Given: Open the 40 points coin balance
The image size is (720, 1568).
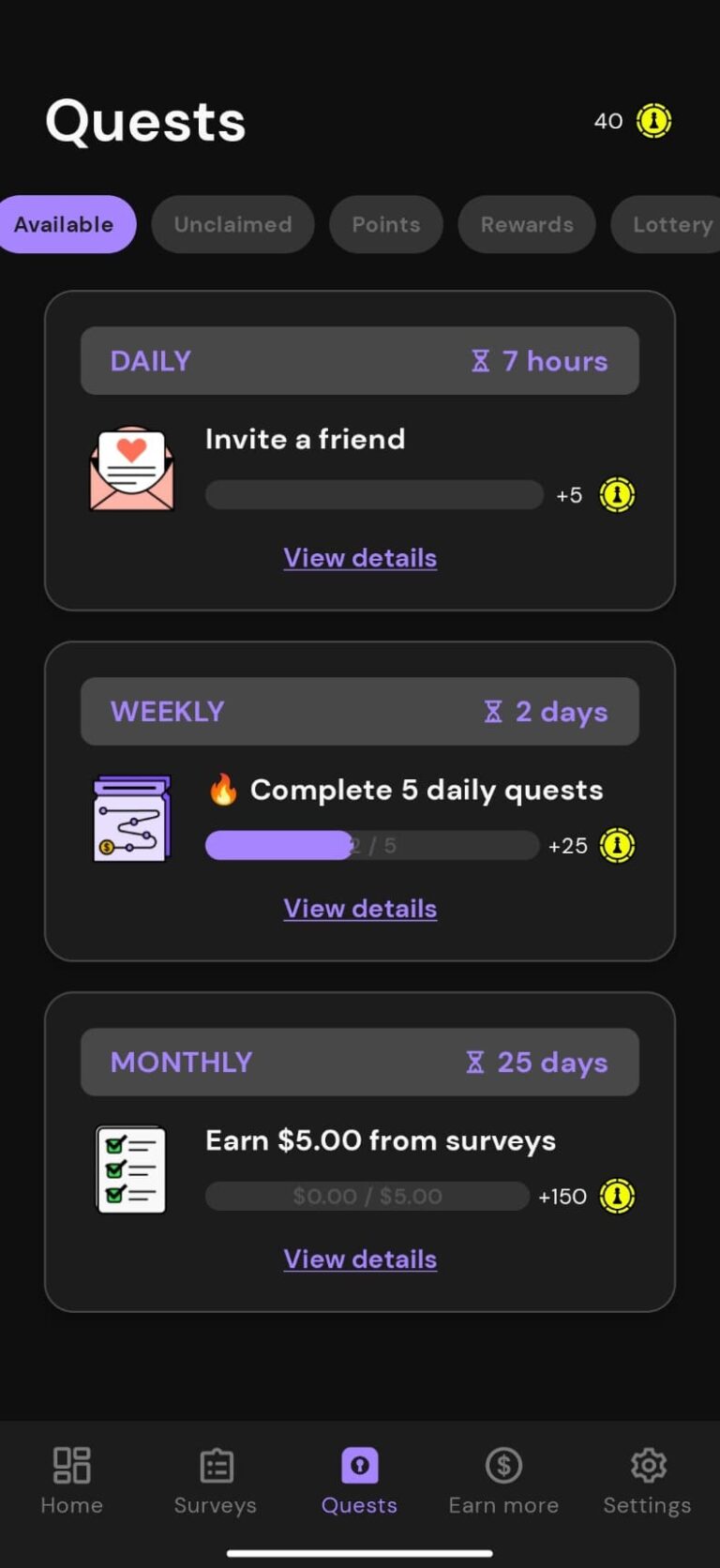Looking at the screenshot, I should pos(633,121).
